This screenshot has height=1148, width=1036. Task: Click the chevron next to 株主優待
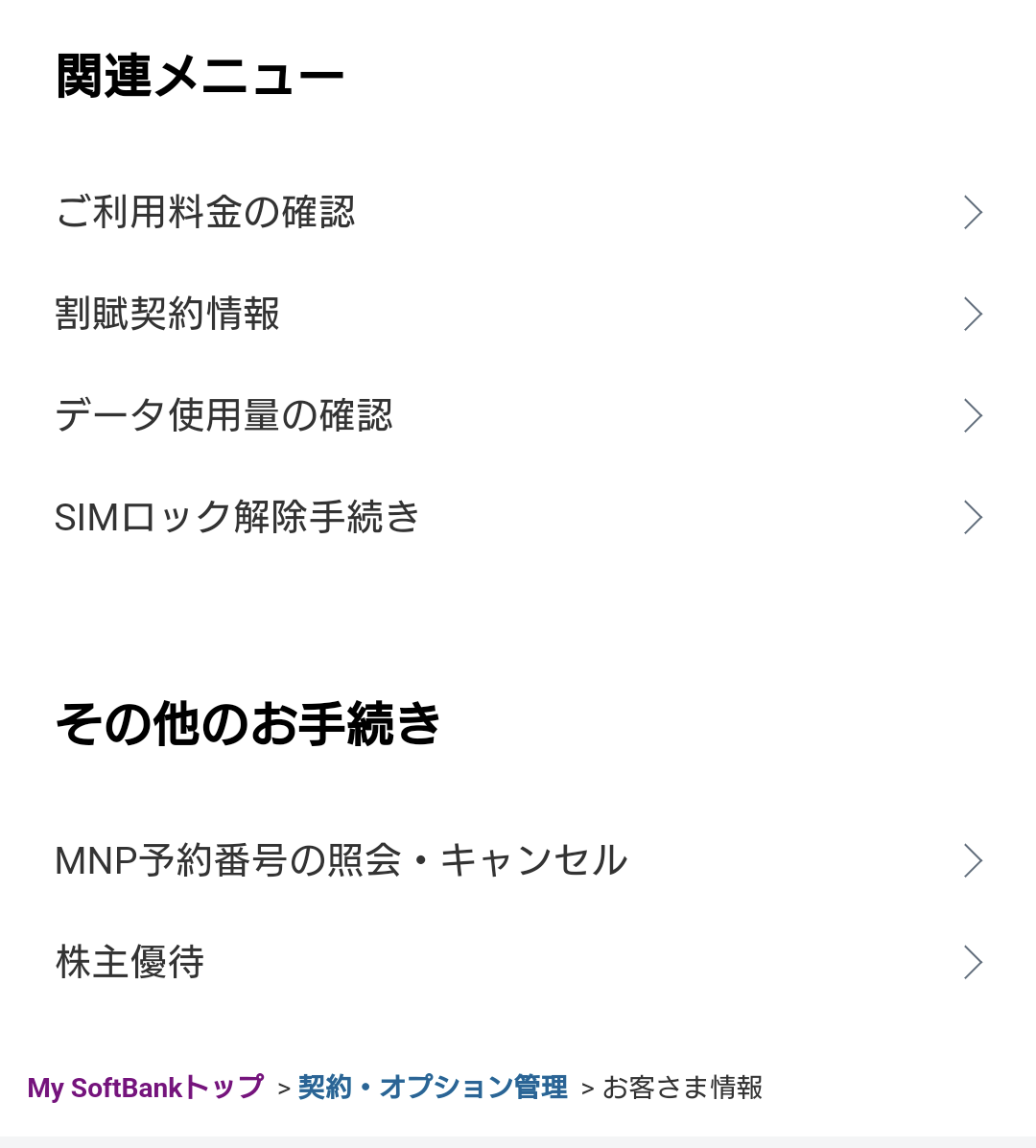(x=973, y=962)
